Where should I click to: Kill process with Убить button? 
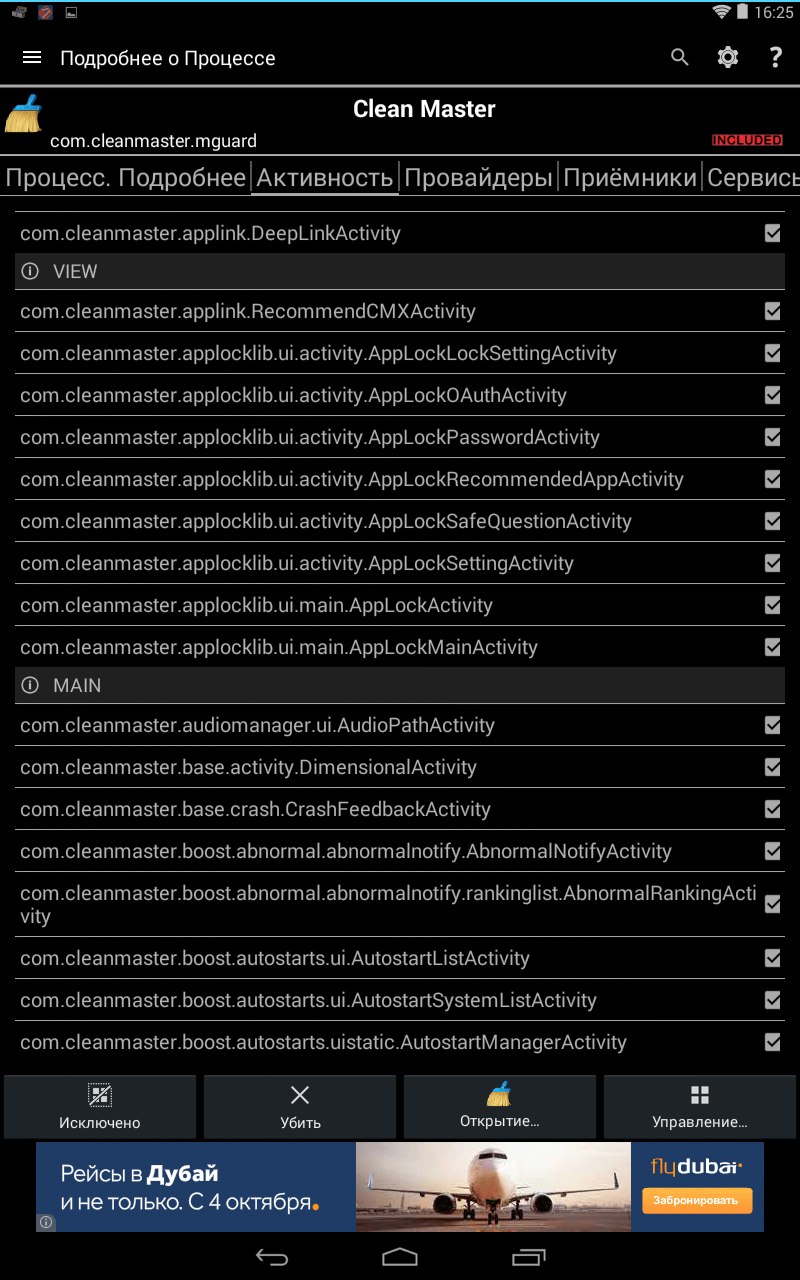coord(300,1107)
